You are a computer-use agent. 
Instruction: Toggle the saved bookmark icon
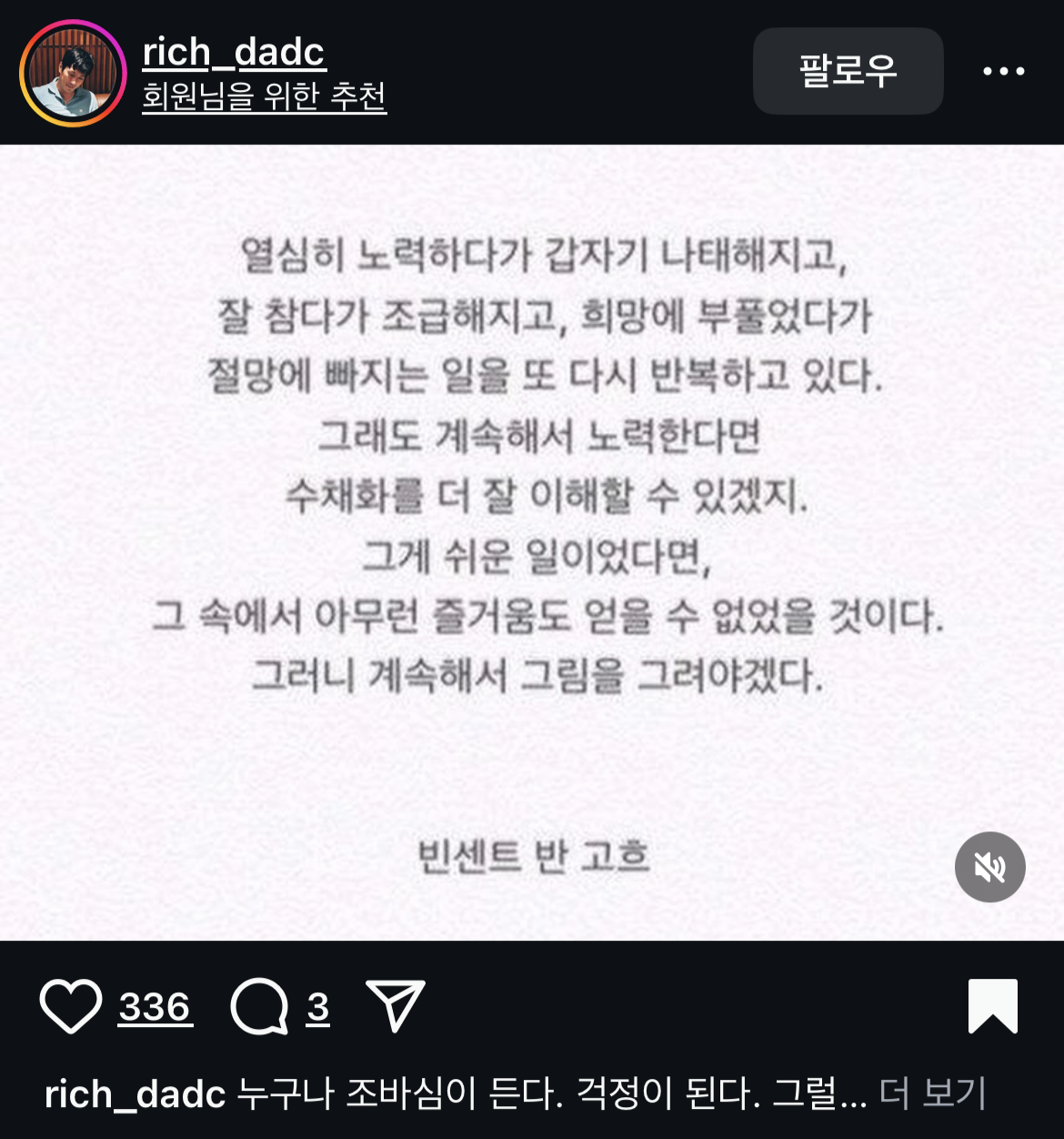(992, 1005)
